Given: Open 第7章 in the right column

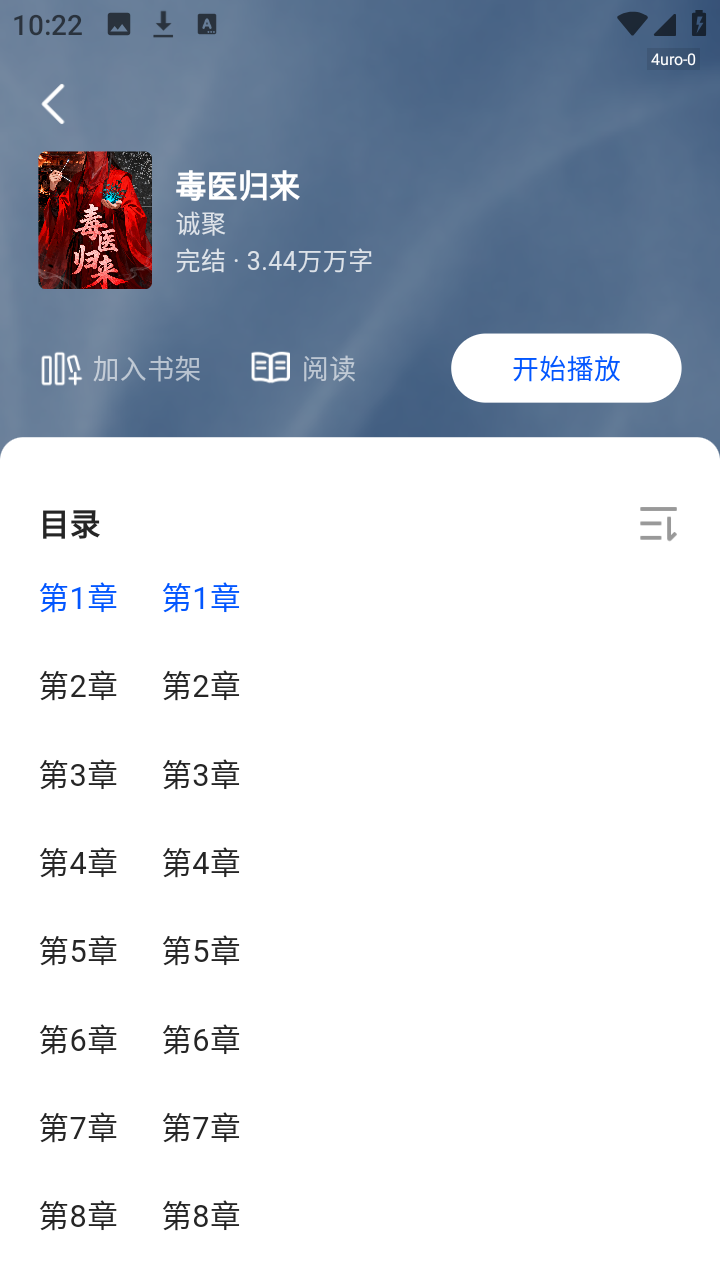Looking at the screenshot, I should pyautogui.click(x=200, y=1128).
